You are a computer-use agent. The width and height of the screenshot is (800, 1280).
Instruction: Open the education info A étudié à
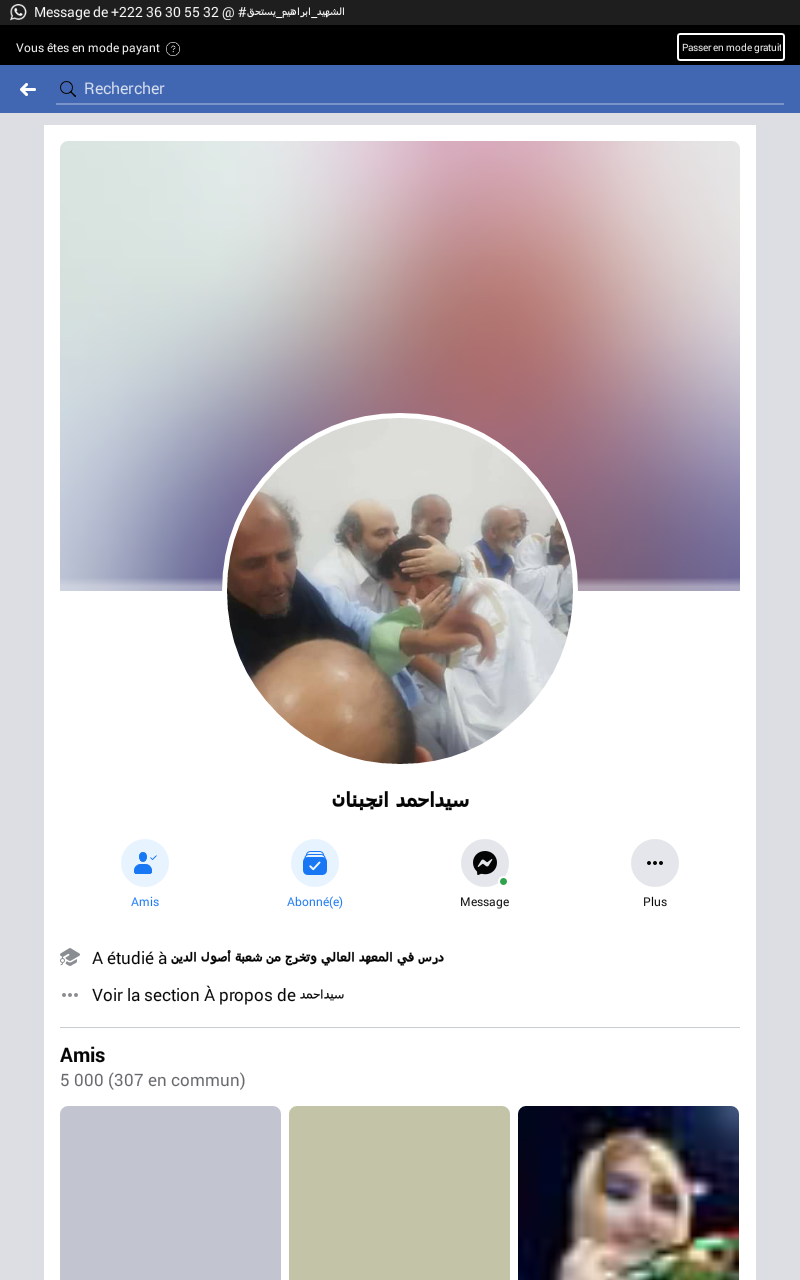click(x=267, y=958)
